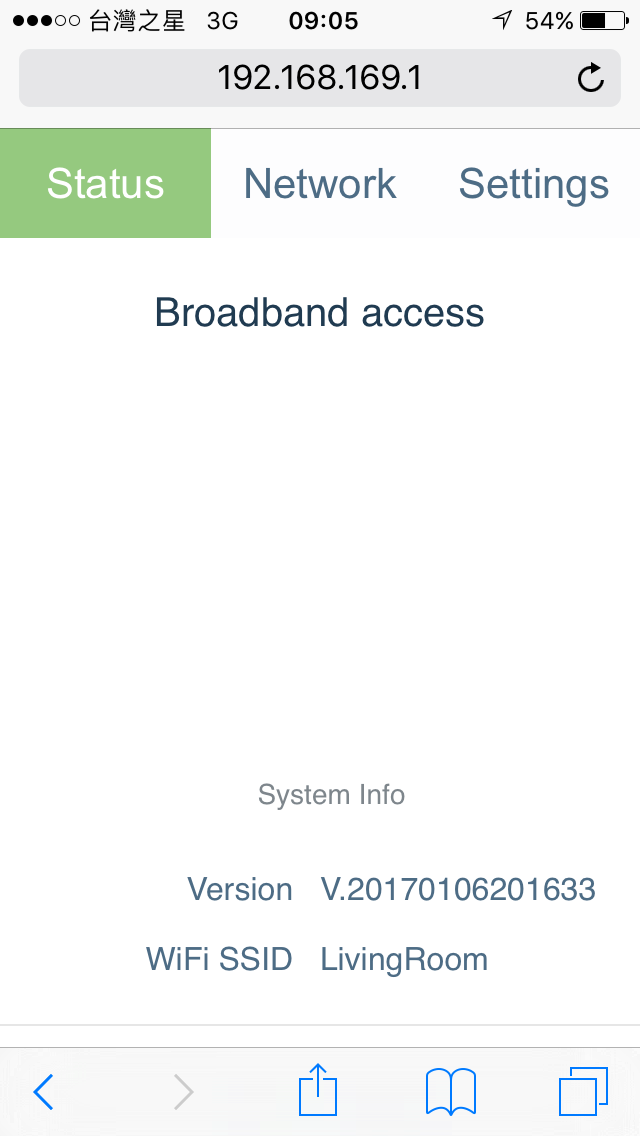Tap the 192.168.169.1 address bar

click(x=300, y=78)
